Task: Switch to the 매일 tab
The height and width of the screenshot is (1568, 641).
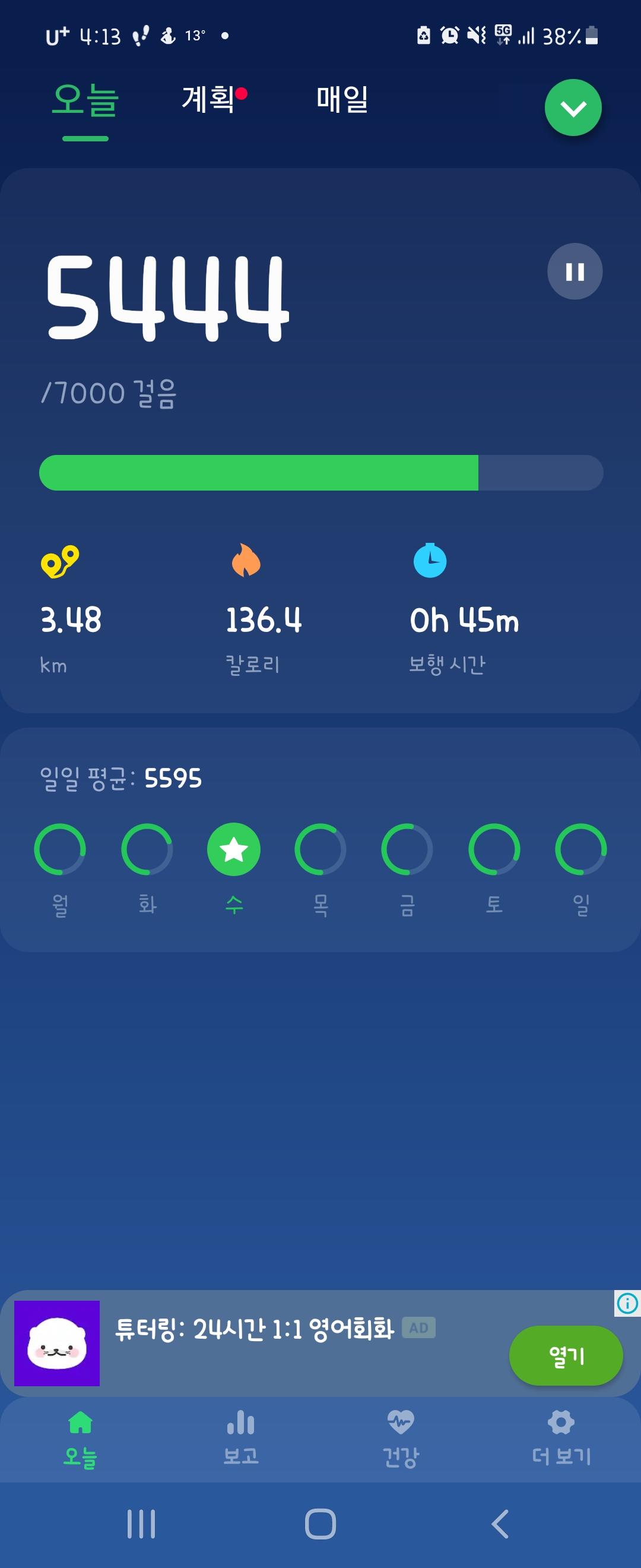Action: [x=342, y=99]
